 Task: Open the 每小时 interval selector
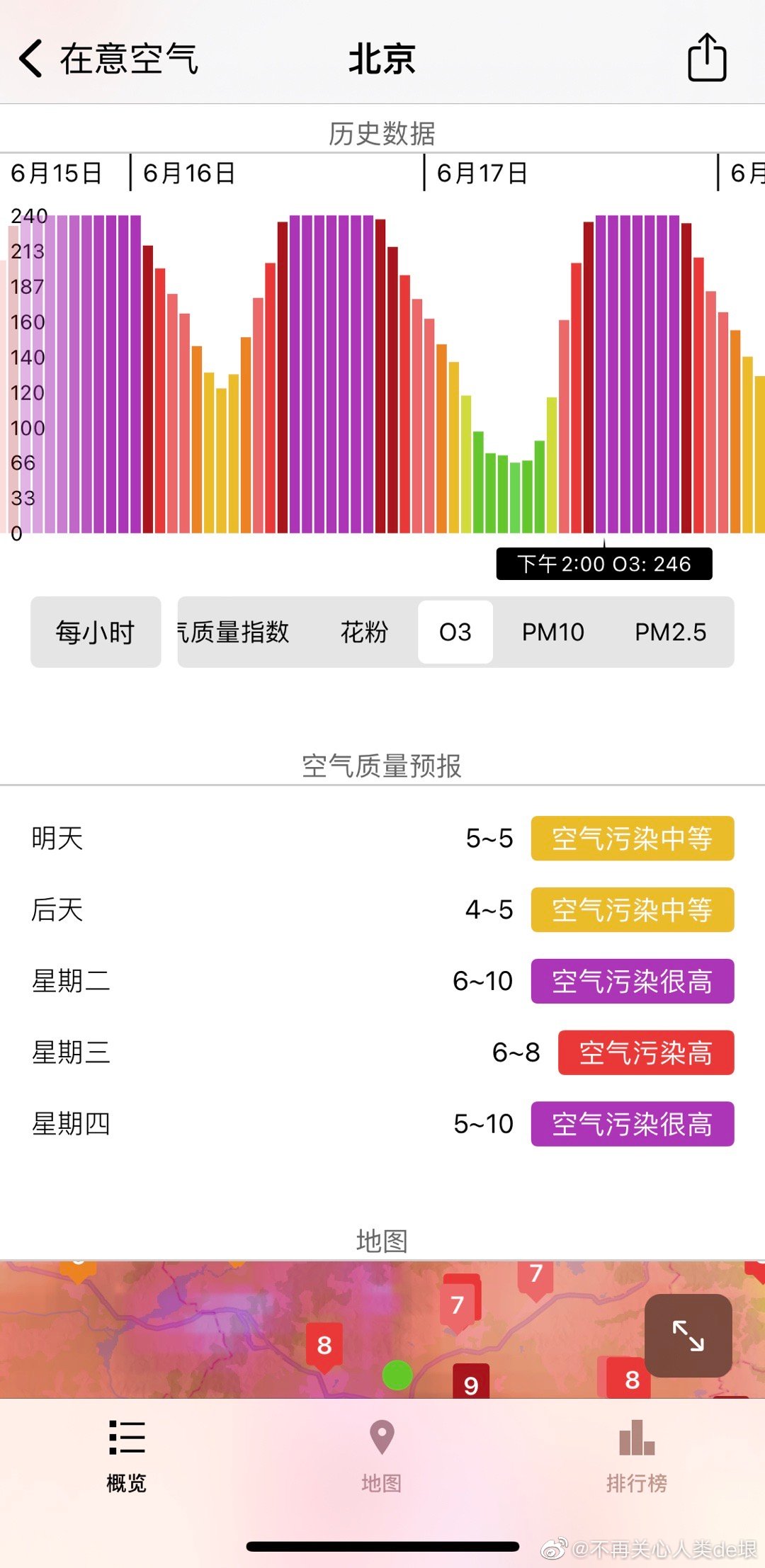(x=96, y=632)
